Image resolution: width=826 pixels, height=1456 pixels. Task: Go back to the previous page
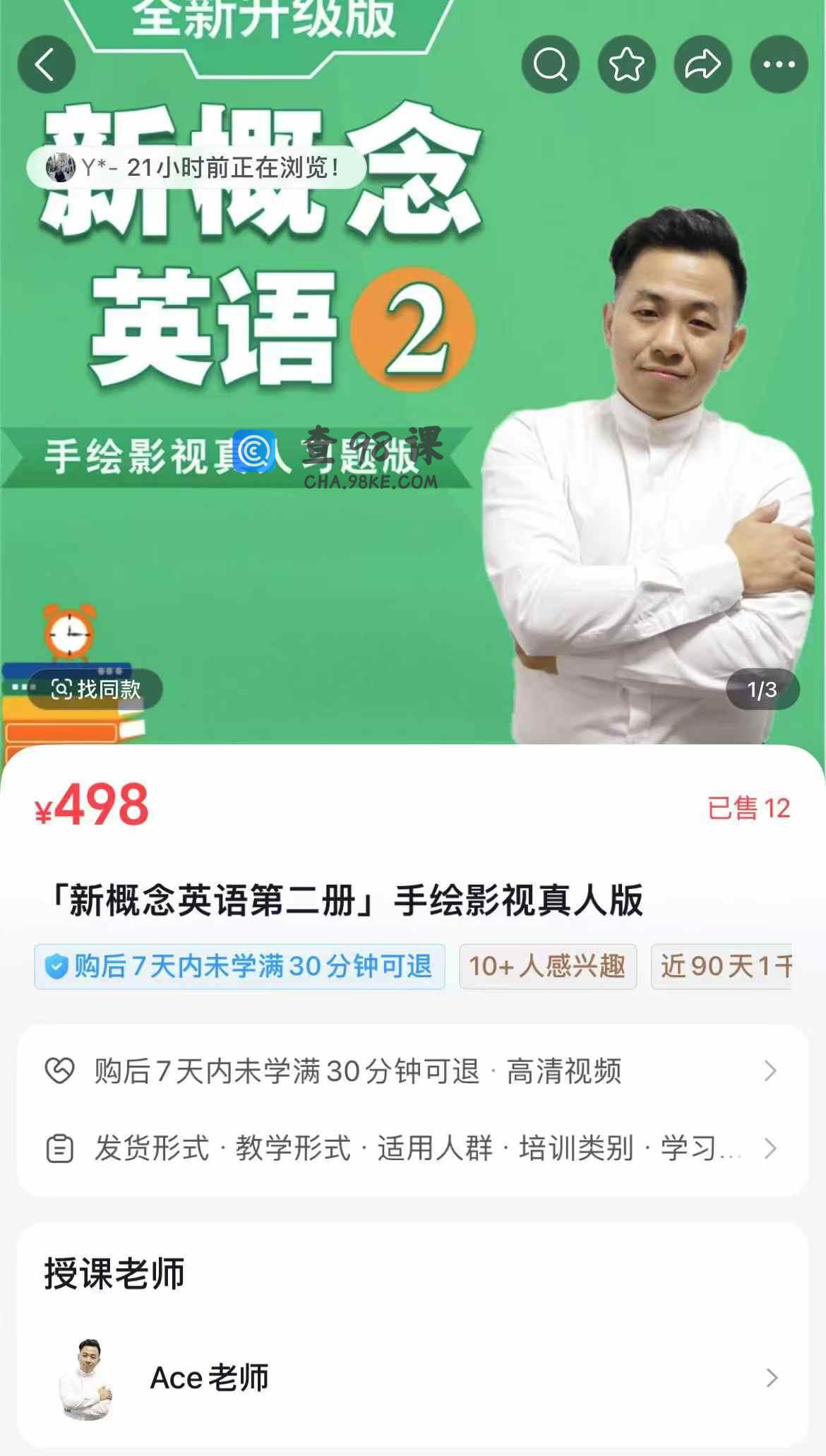[x=47, y=65]
